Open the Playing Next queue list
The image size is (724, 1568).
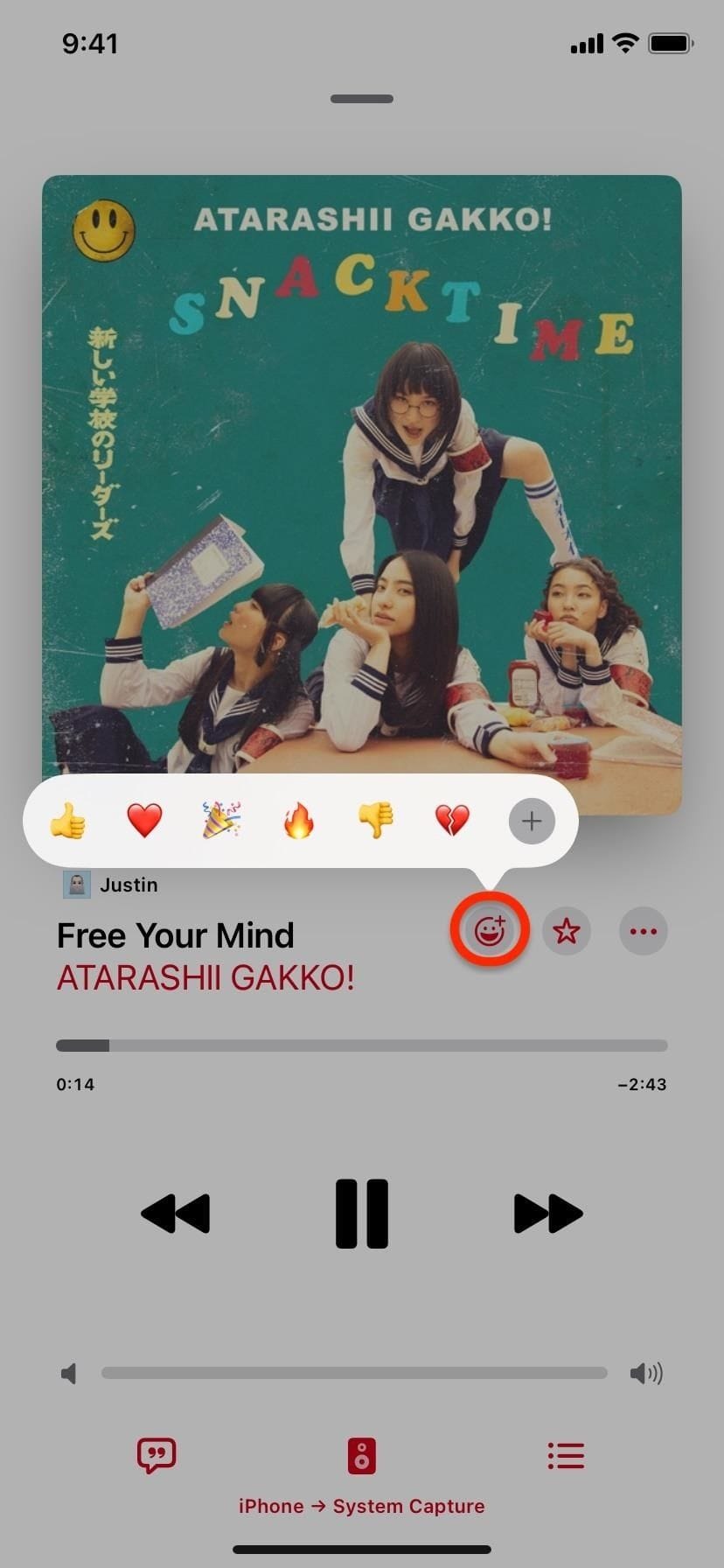566,1456
